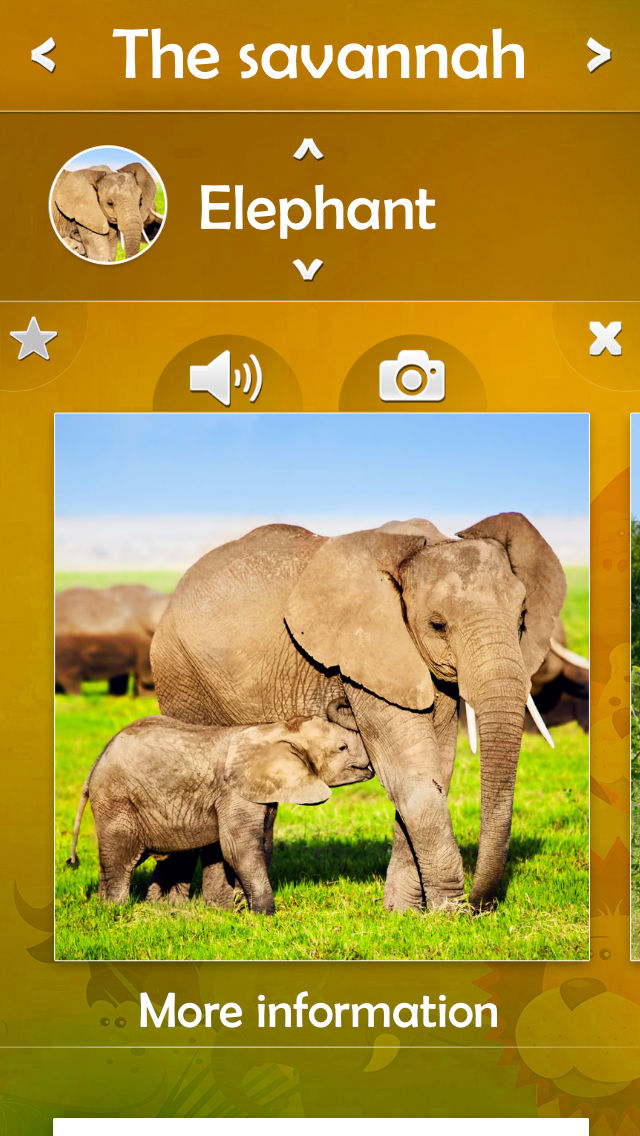Viewport: 640px width, 1136px height.
Task: Go to the previous habitat with left arrow
Action: tap(43, 55)
